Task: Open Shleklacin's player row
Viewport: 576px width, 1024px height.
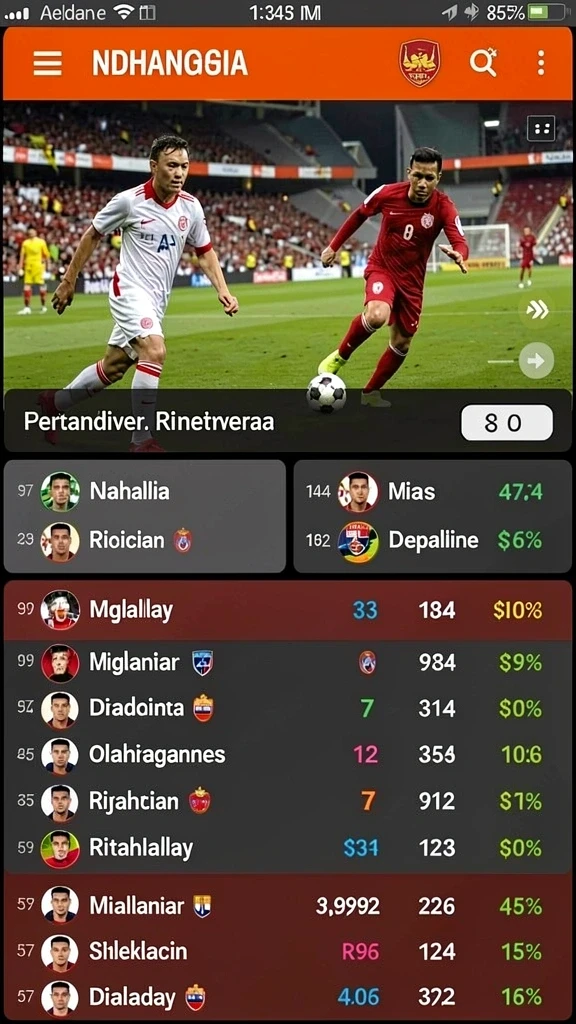Action: click(x=288, y=952)
